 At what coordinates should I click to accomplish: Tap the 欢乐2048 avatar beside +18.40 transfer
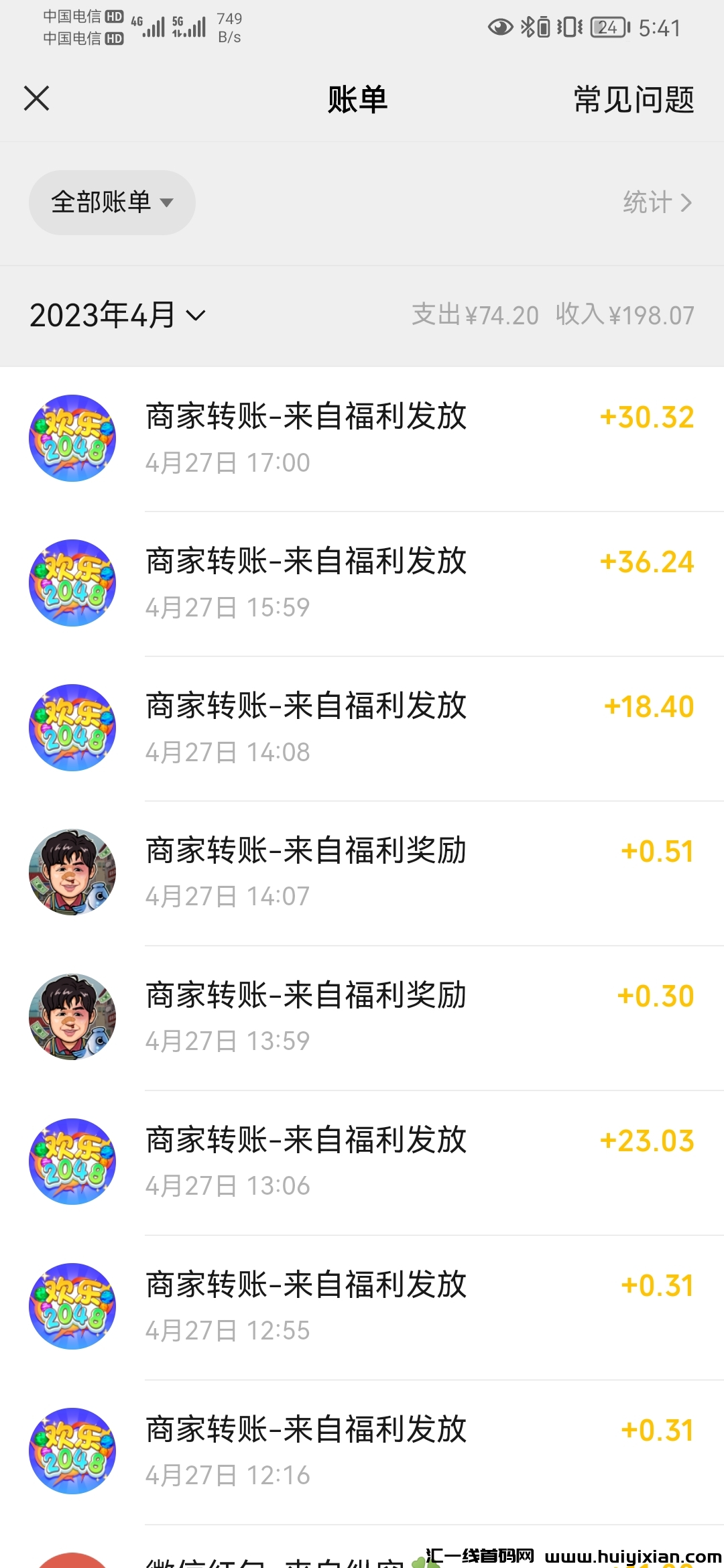tap(72, 727)
